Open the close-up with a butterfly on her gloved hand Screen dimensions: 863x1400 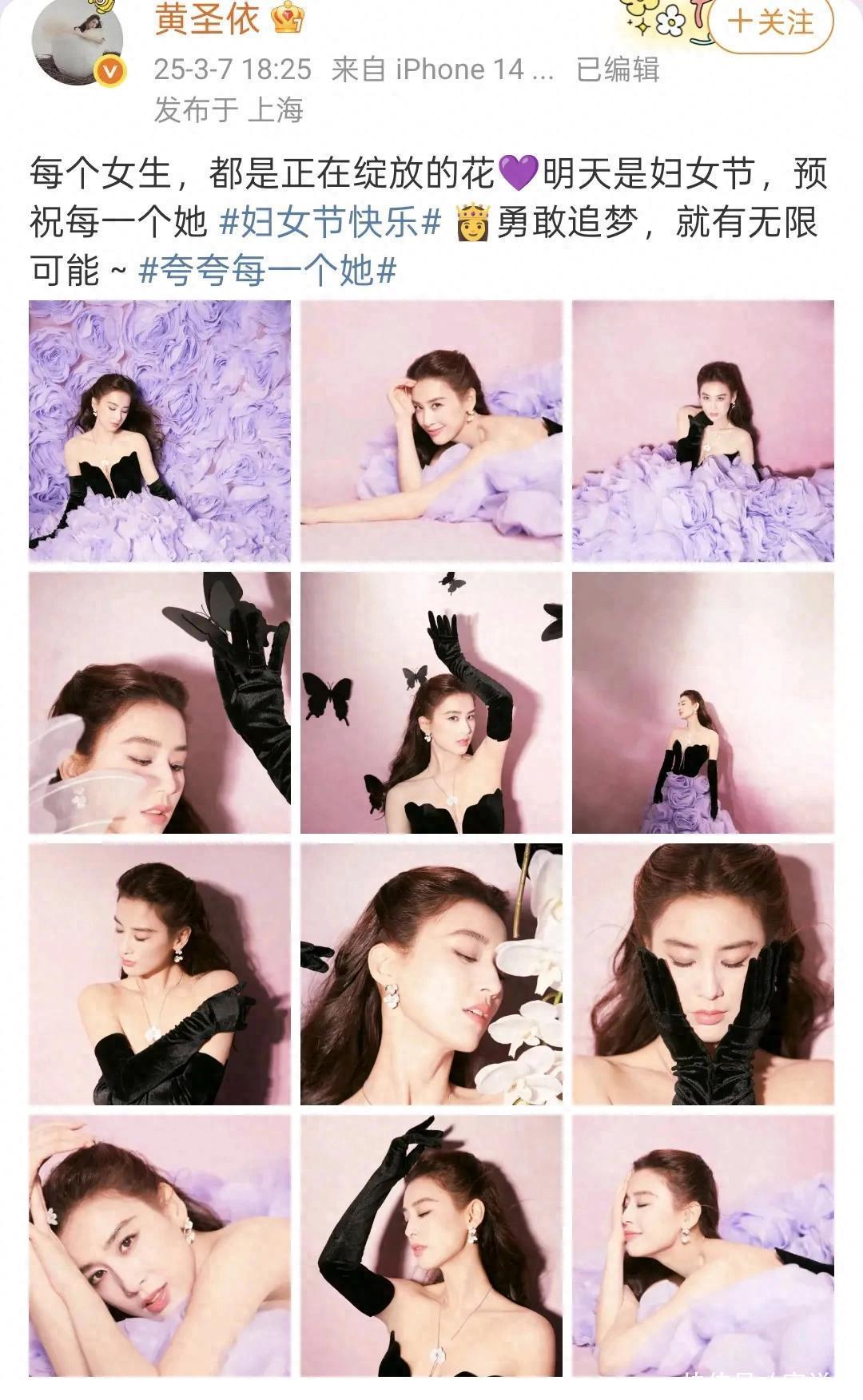click(160, 703)
